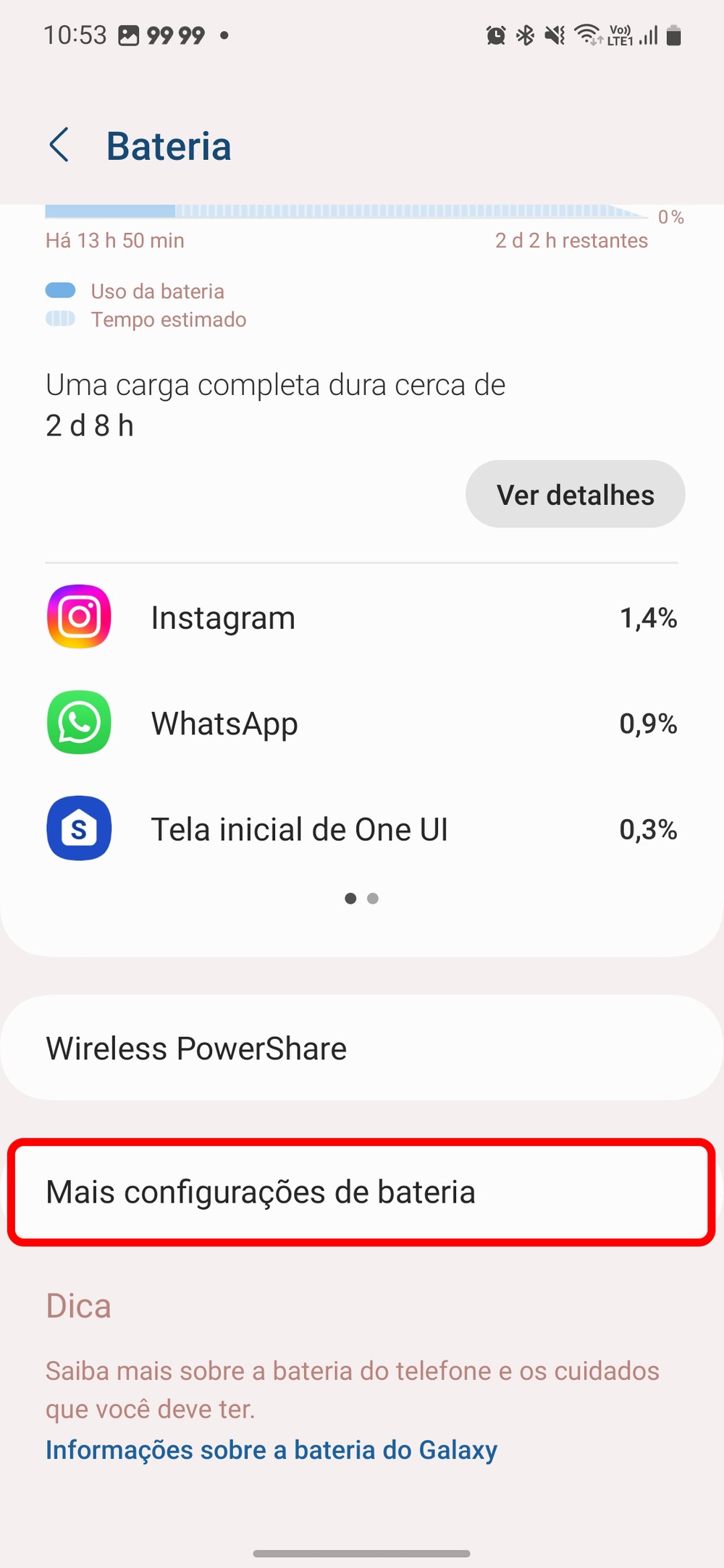View Tela inicial de One UI usage
The width and height of the screenshot is (724, 1568).
pyautogui.click(x=362, y=829)
